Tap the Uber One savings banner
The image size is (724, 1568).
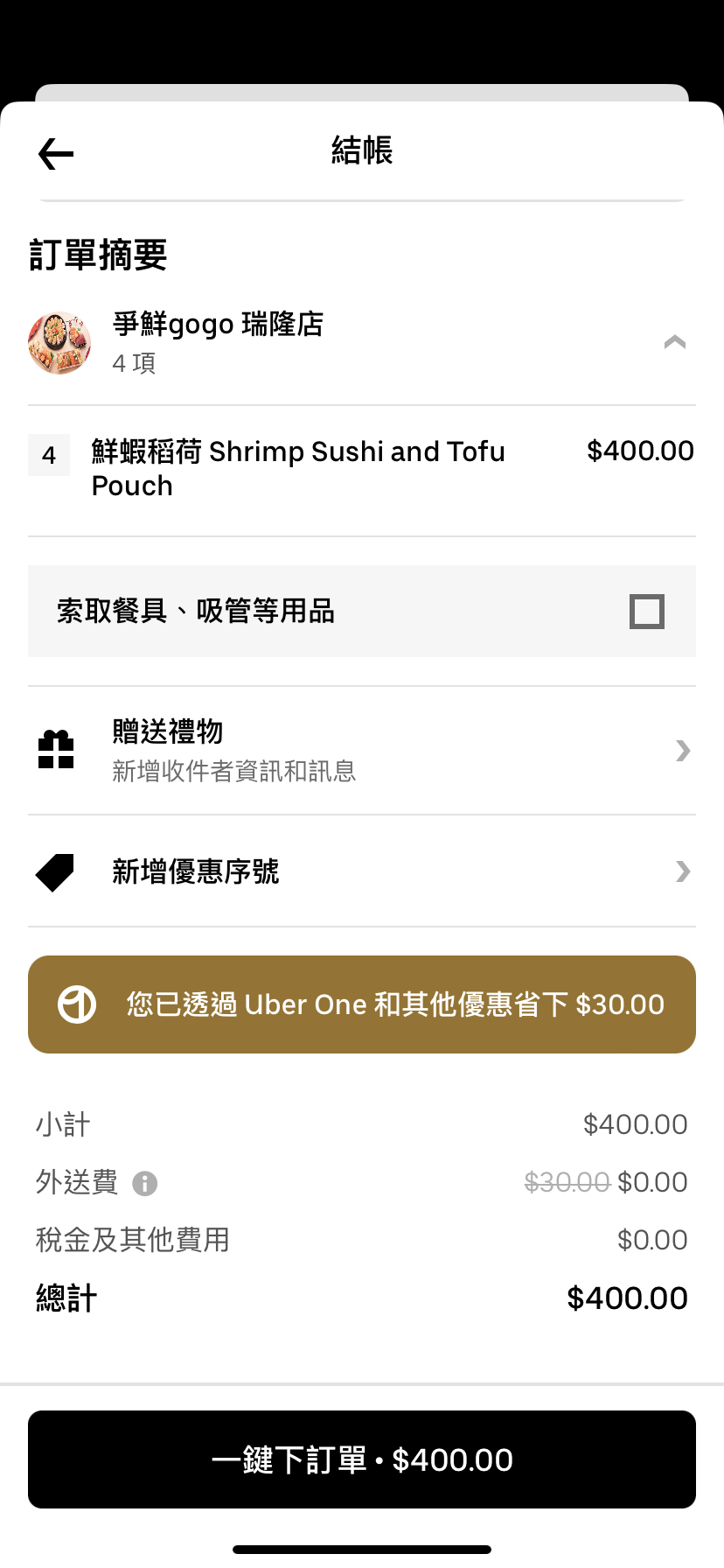(x=362, y=1004)
